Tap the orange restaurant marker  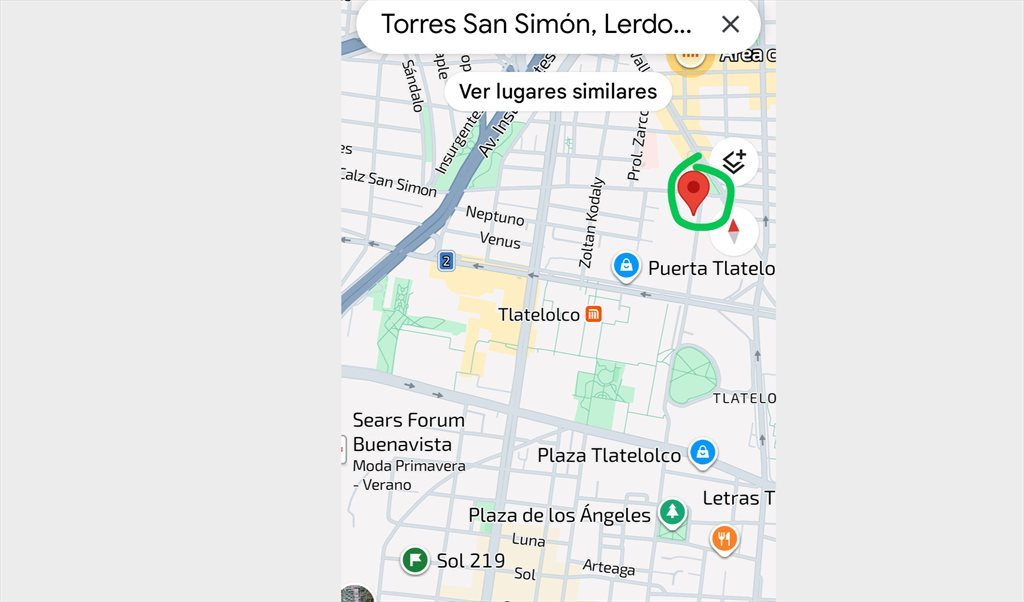(x=725, y=540)
